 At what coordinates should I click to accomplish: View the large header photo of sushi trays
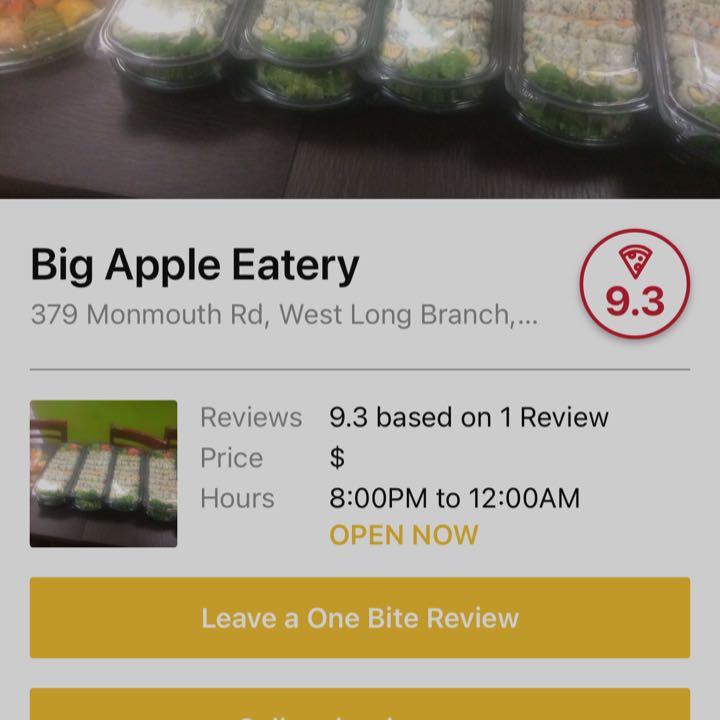tap(360, 98)
